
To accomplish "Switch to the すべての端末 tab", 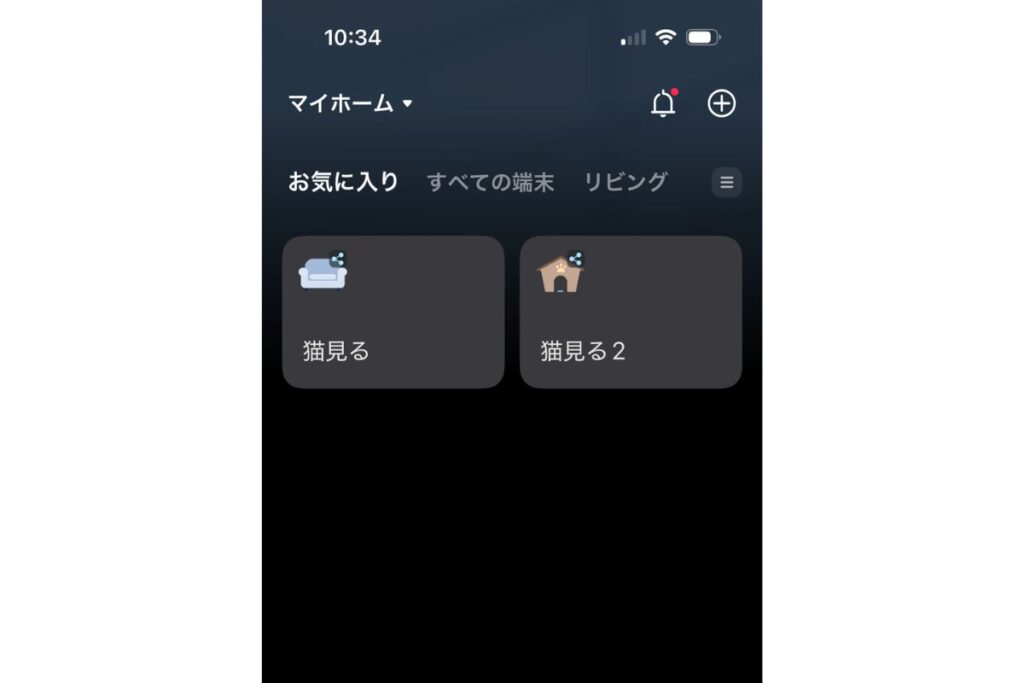I will click(490, 182).
